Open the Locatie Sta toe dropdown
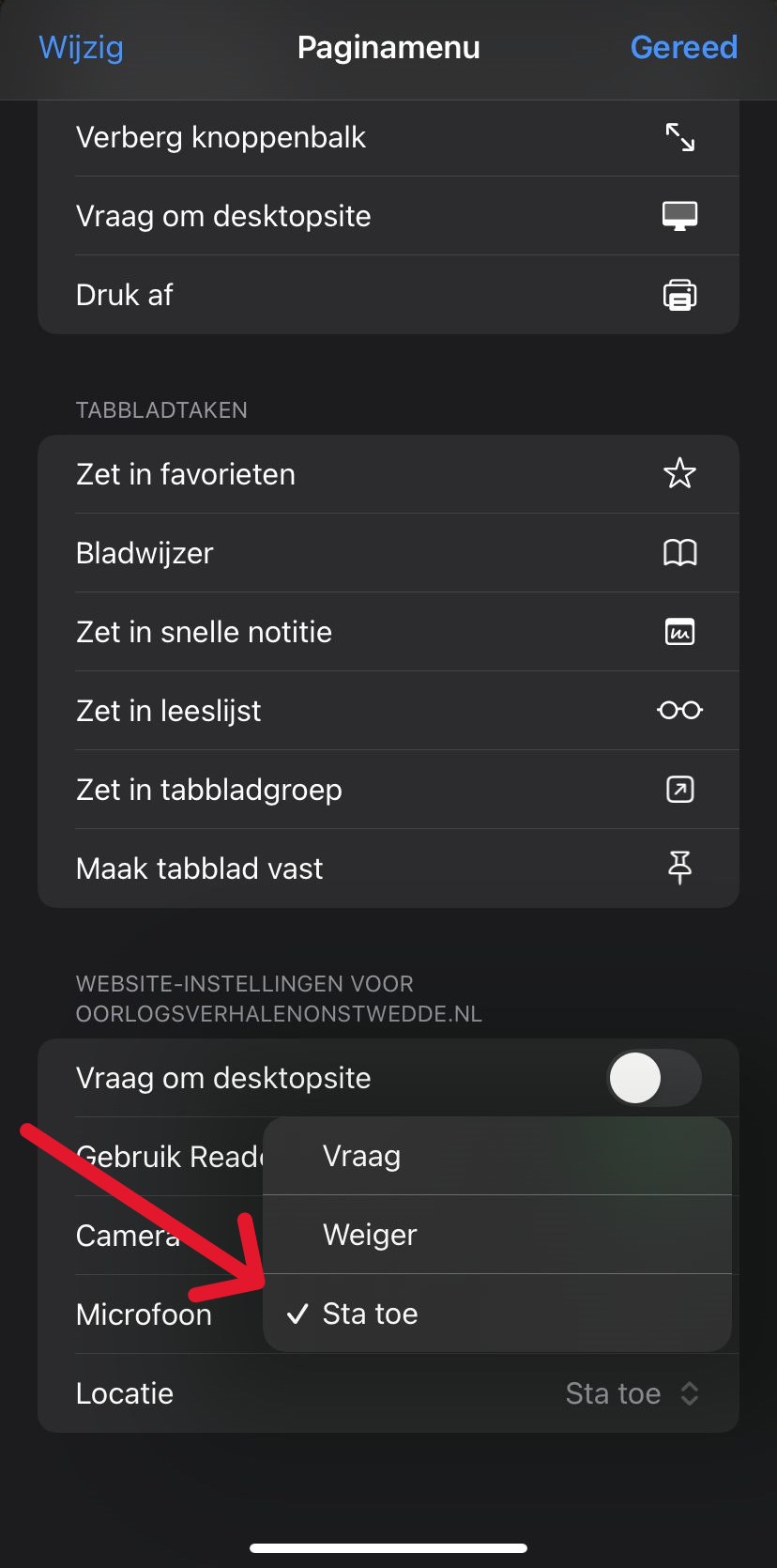This screenshot has width=777, height=1568. 632,1393
